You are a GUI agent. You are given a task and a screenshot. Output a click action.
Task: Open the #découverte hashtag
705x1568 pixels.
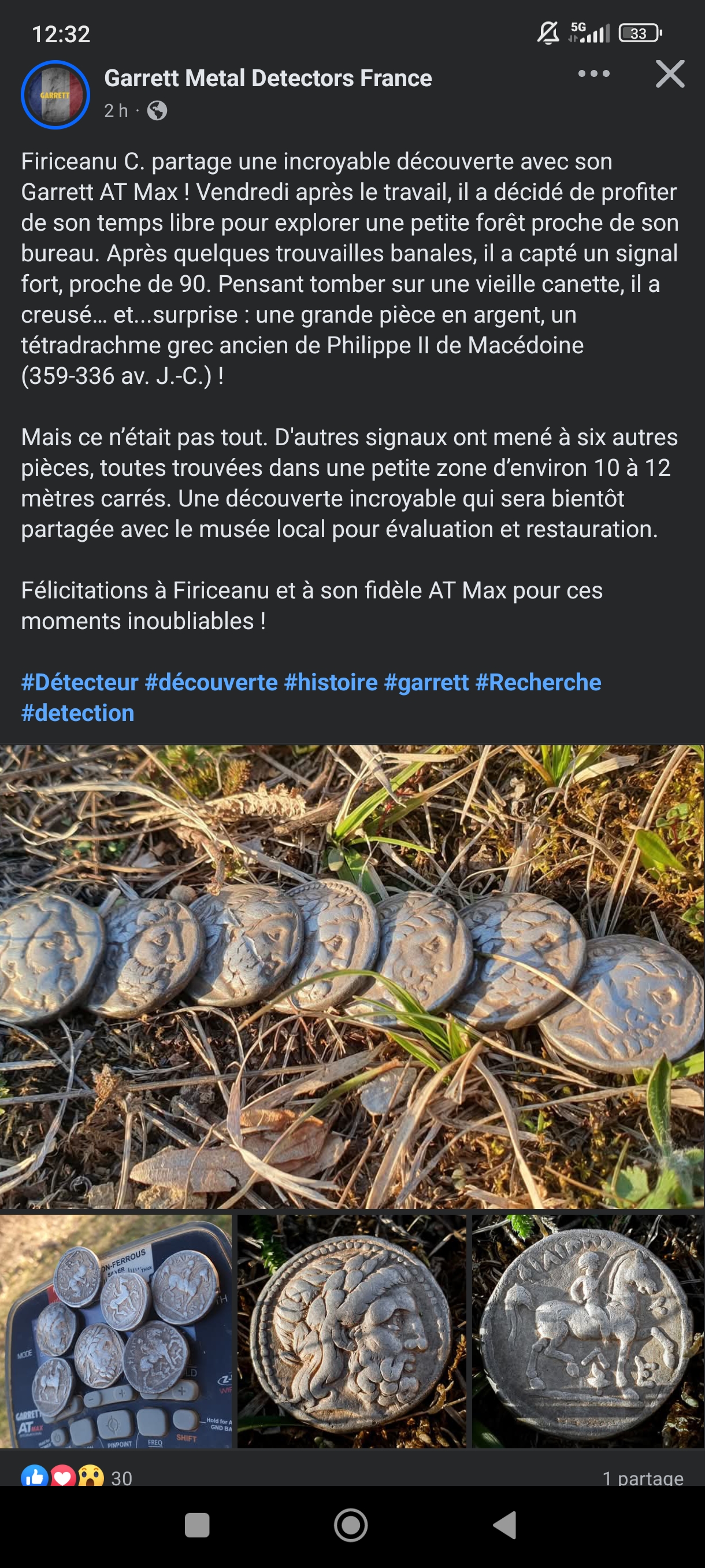(211, 682)
